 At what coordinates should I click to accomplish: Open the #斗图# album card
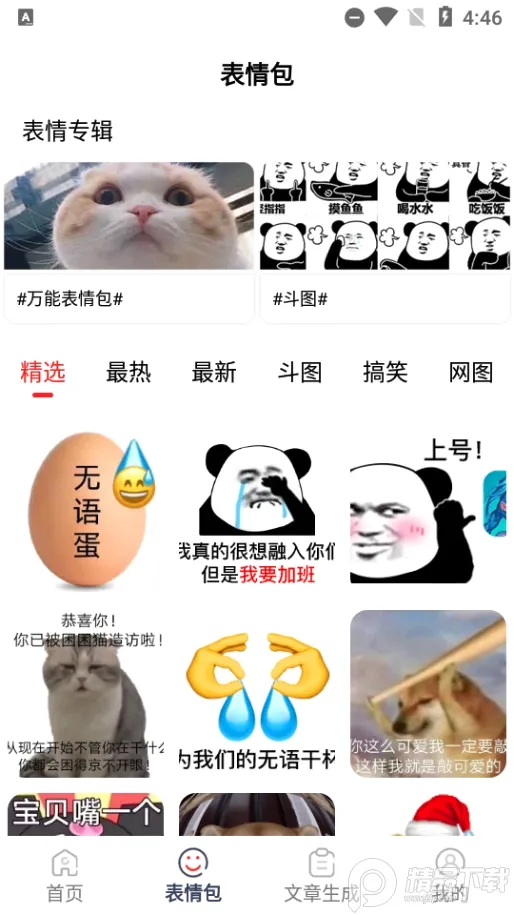(385, 242)
